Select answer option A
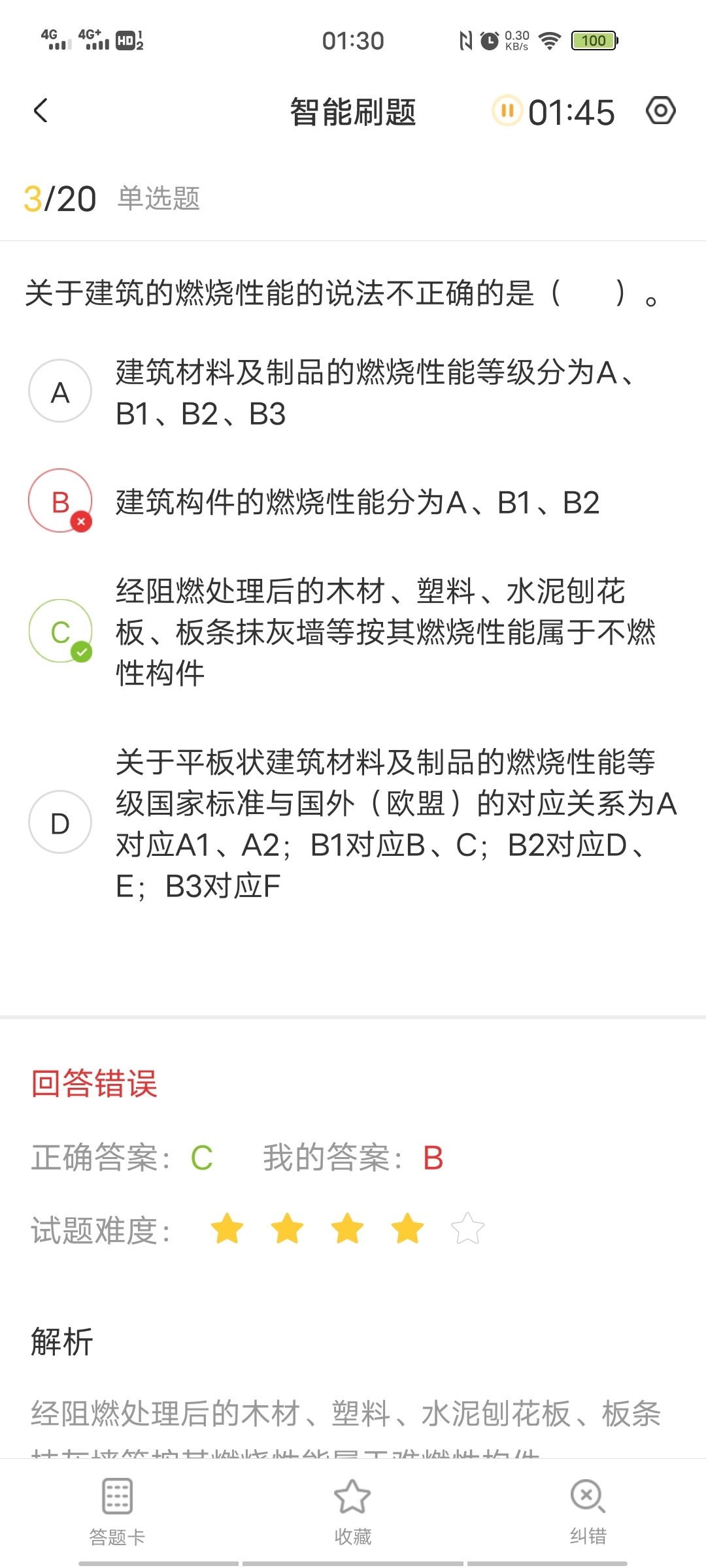This screenshot has height=1568, width=706. [x=60, y=391]
